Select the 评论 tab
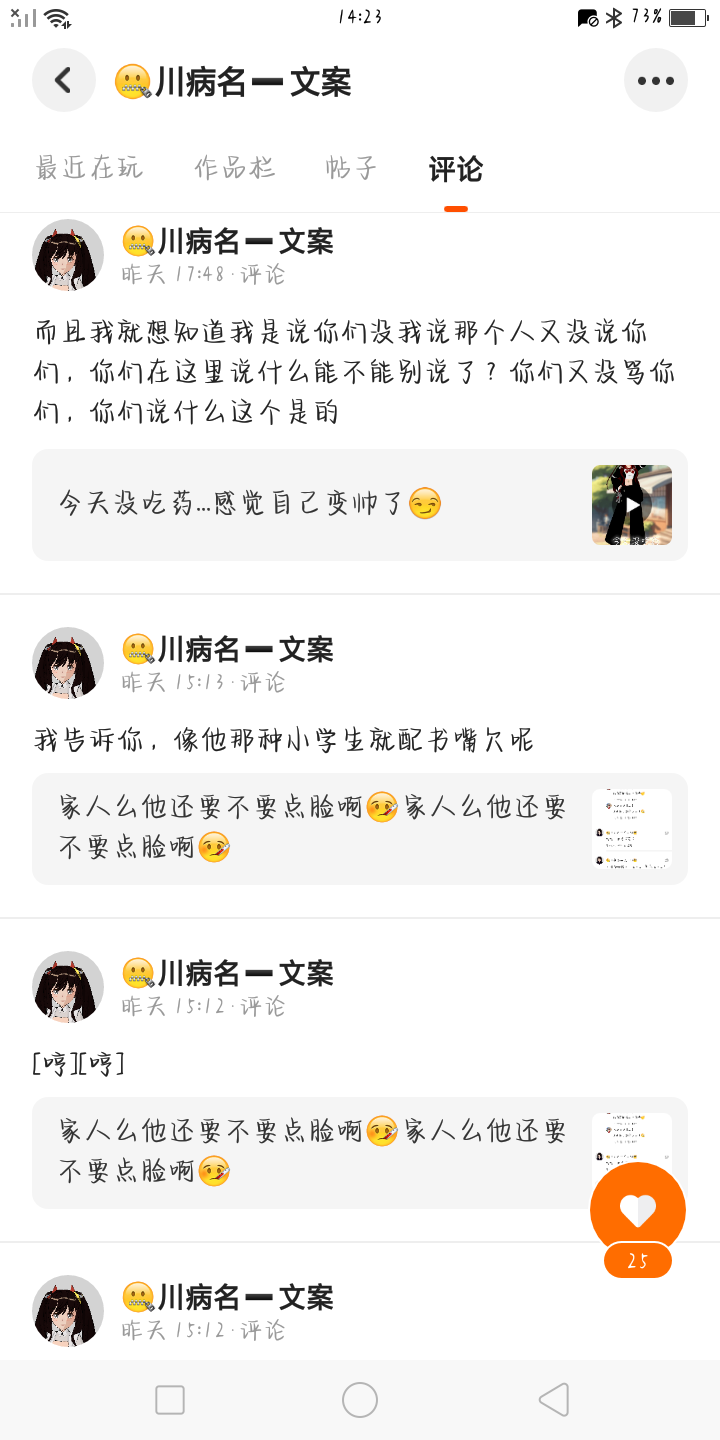This screenshot has width=720, height=1440. pyautogui.click(x=455, y=169)
